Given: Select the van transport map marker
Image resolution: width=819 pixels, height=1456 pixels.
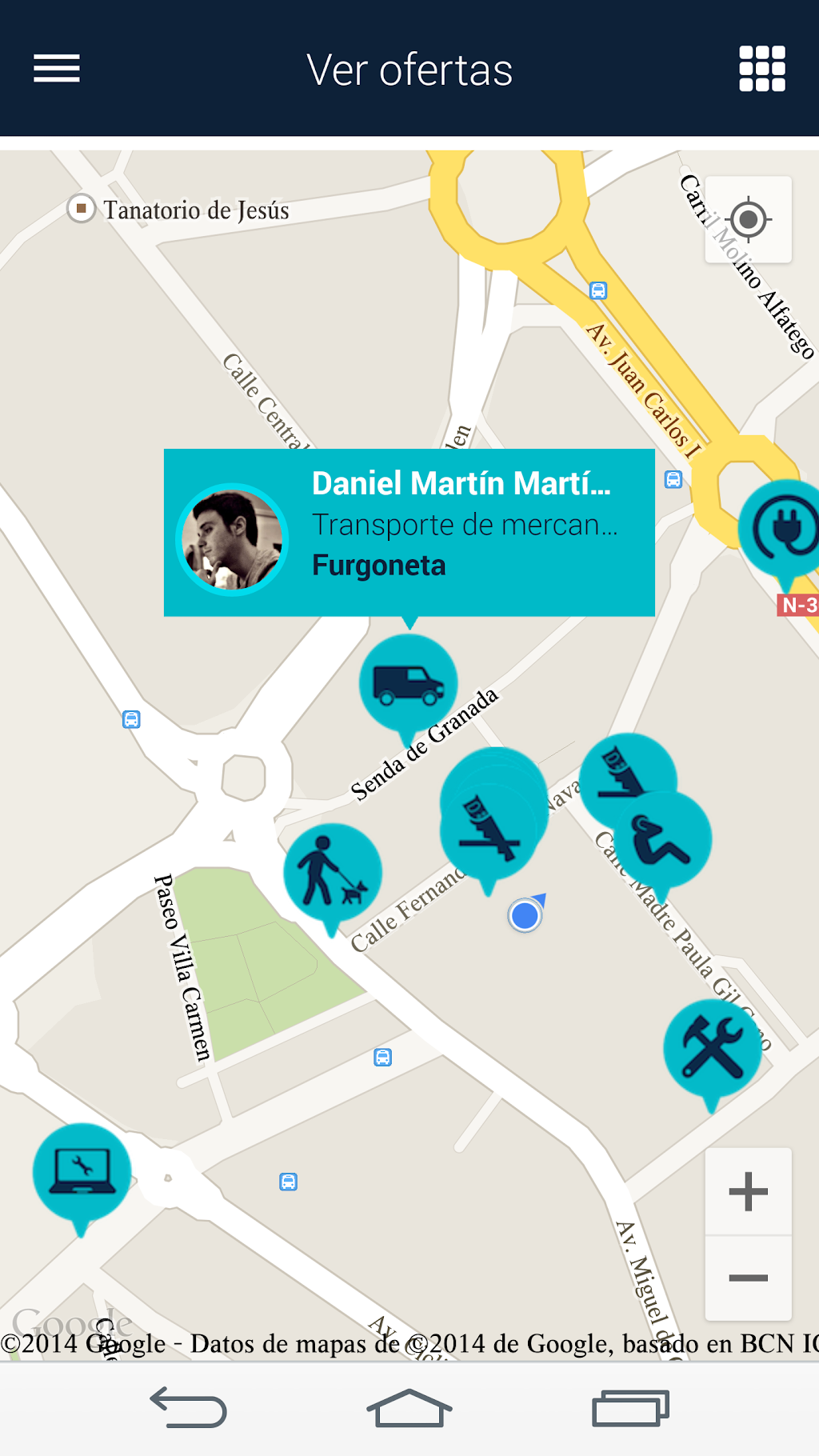Looking at the screenshot, I should pos(408,683).
